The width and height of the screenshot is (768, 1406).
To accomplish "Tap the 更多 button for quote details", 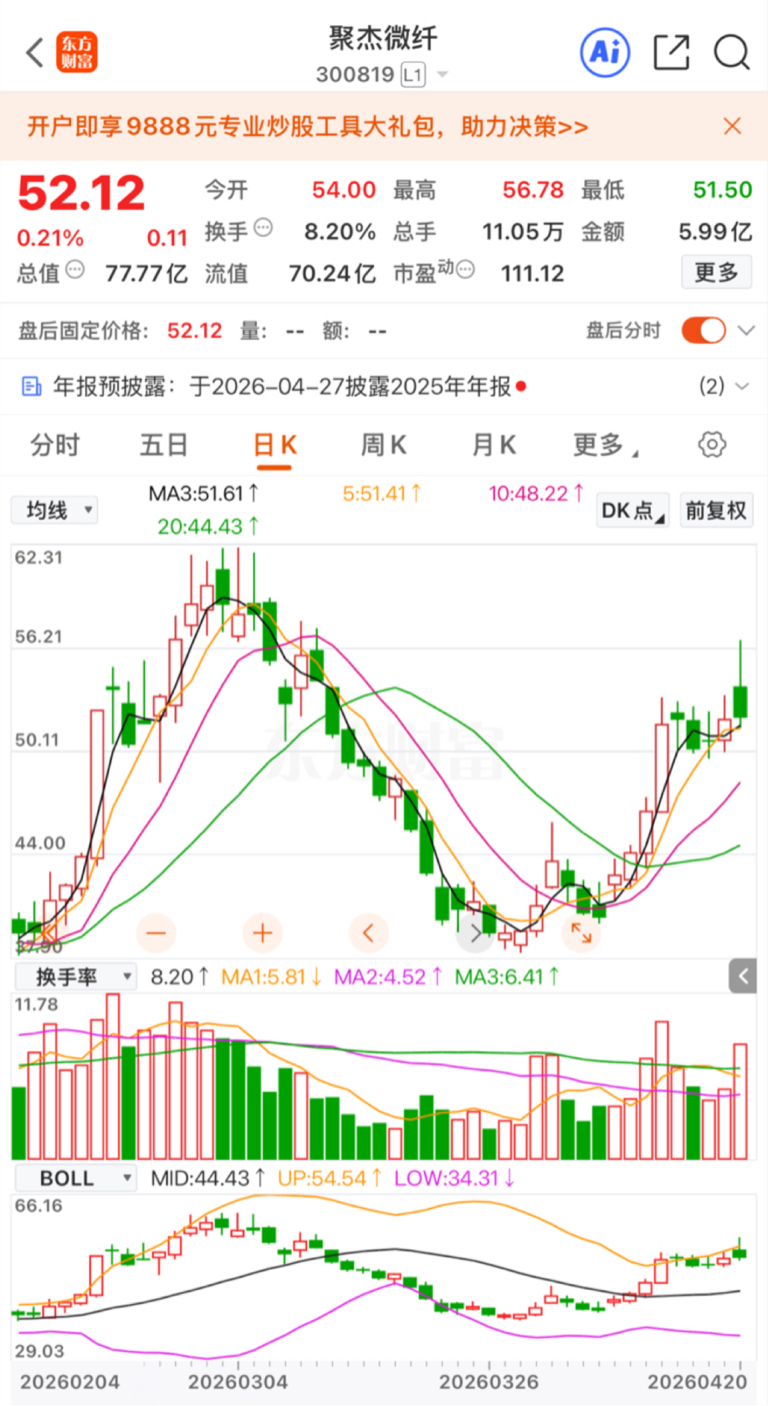I will point(716,272).
